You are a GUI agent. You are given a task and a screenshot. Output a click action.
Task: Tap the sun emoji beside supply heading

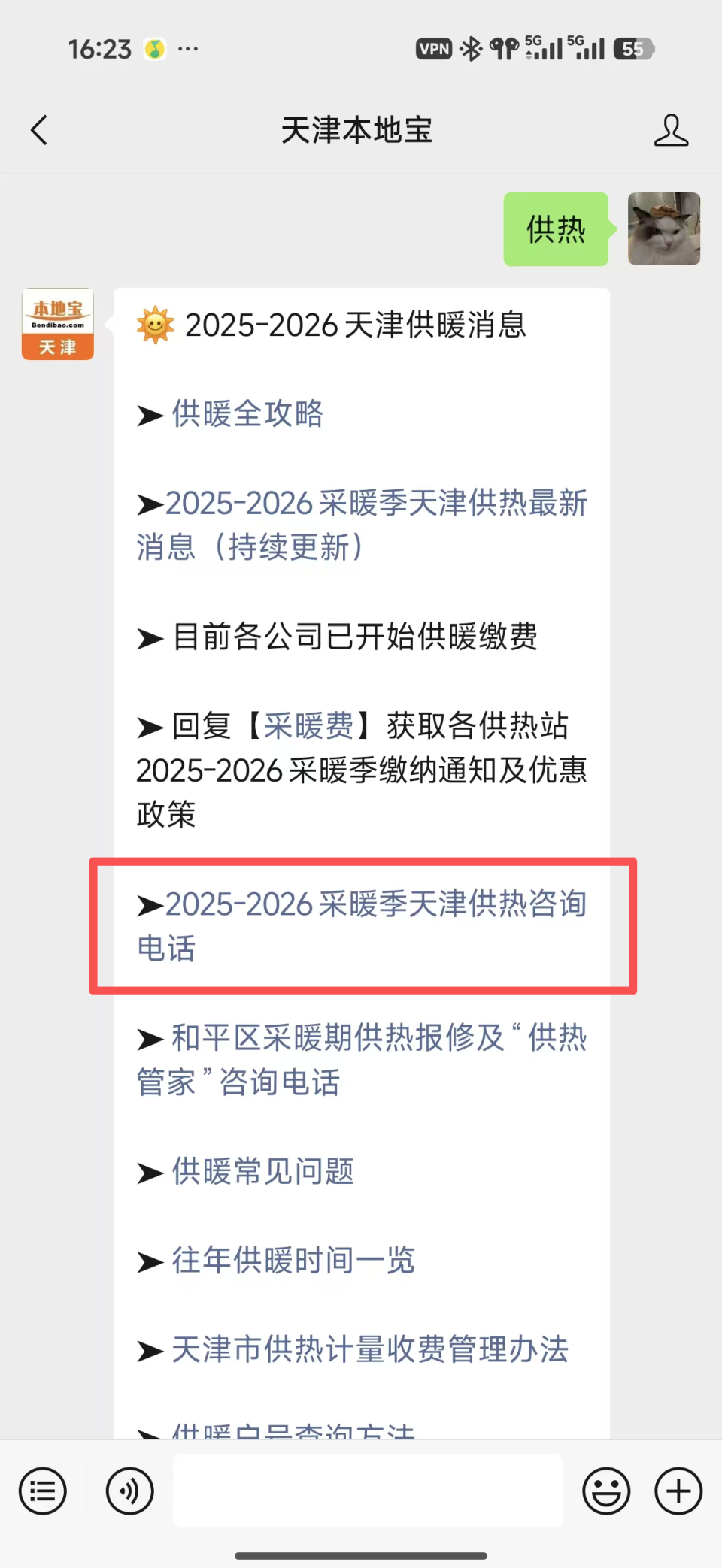coord(154,325)
